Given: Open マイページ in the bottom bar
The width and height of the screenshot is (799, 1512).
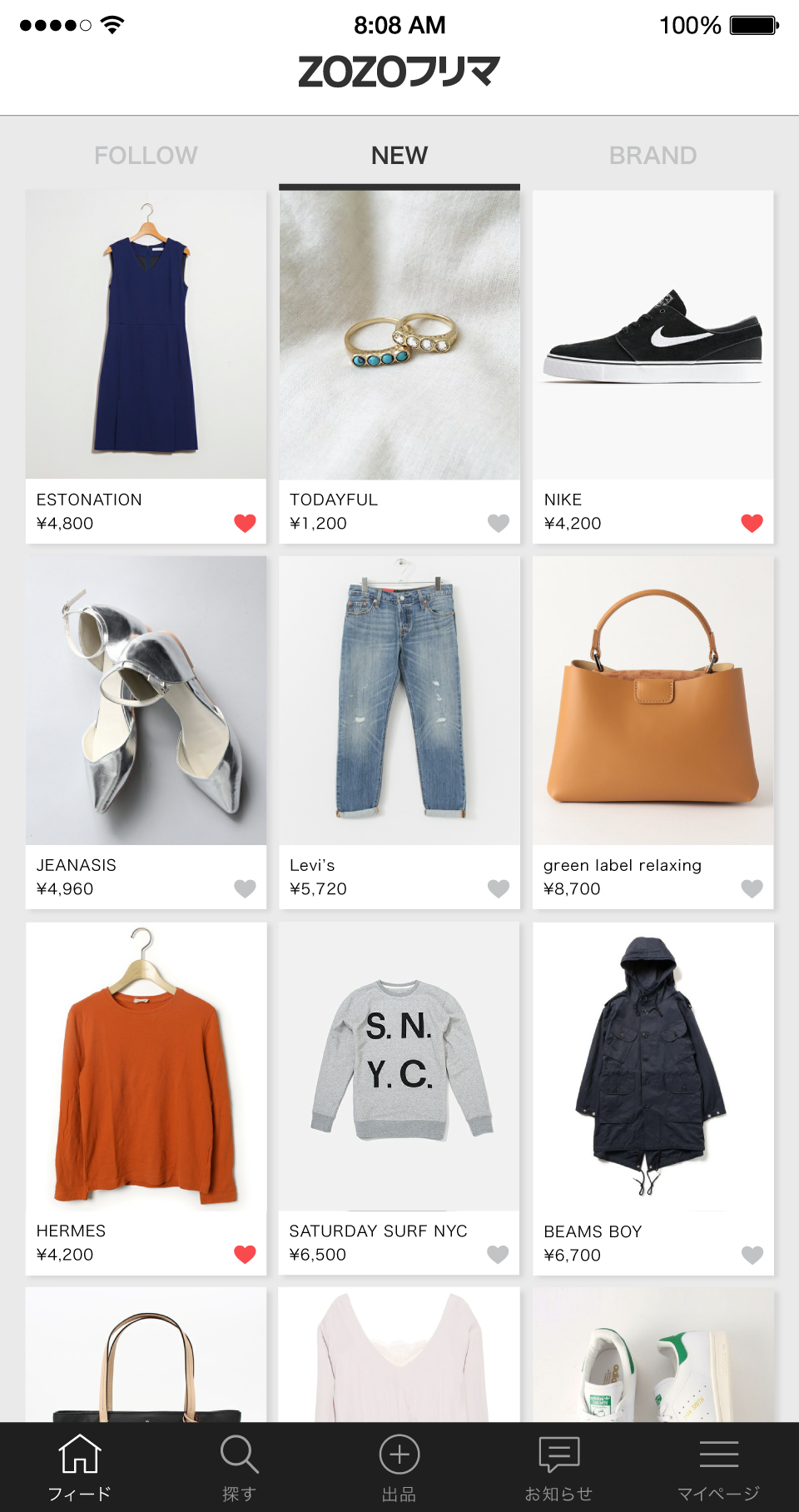Looking at the screenshot, I should [x=719, y=1467].
